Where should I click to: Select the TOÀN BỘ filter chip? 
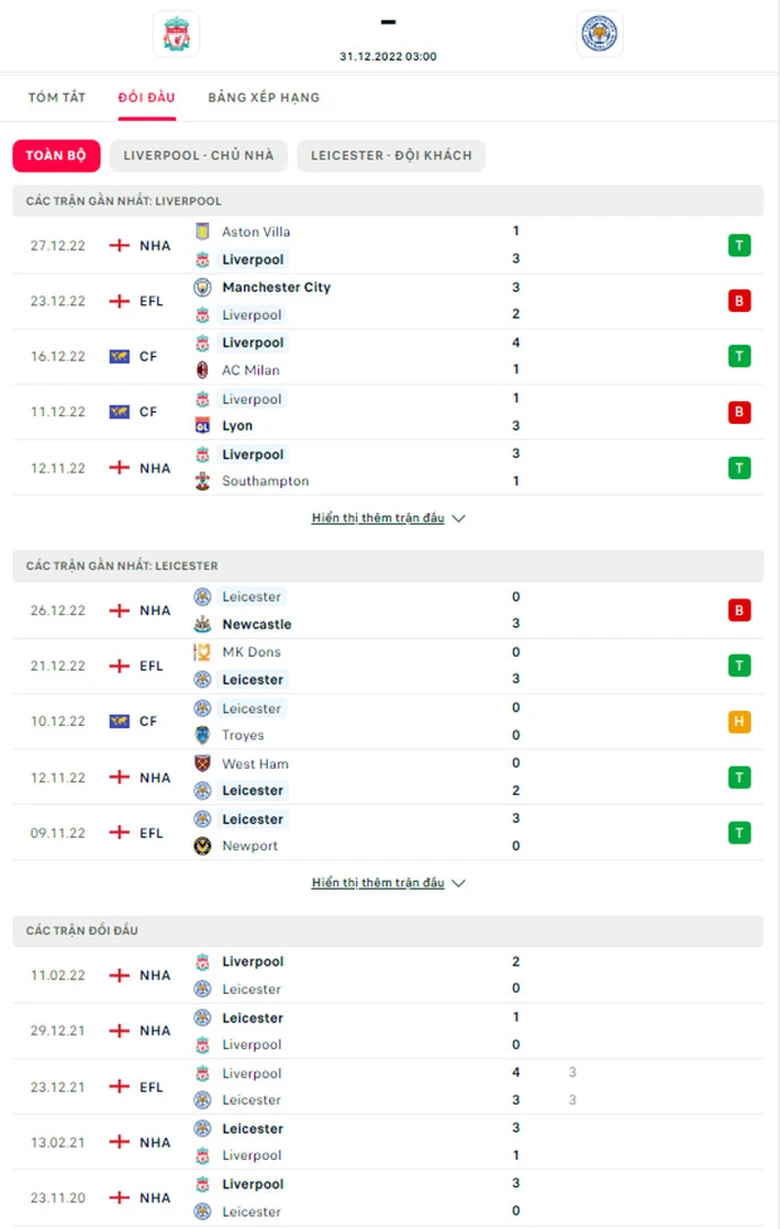[56, 156]
